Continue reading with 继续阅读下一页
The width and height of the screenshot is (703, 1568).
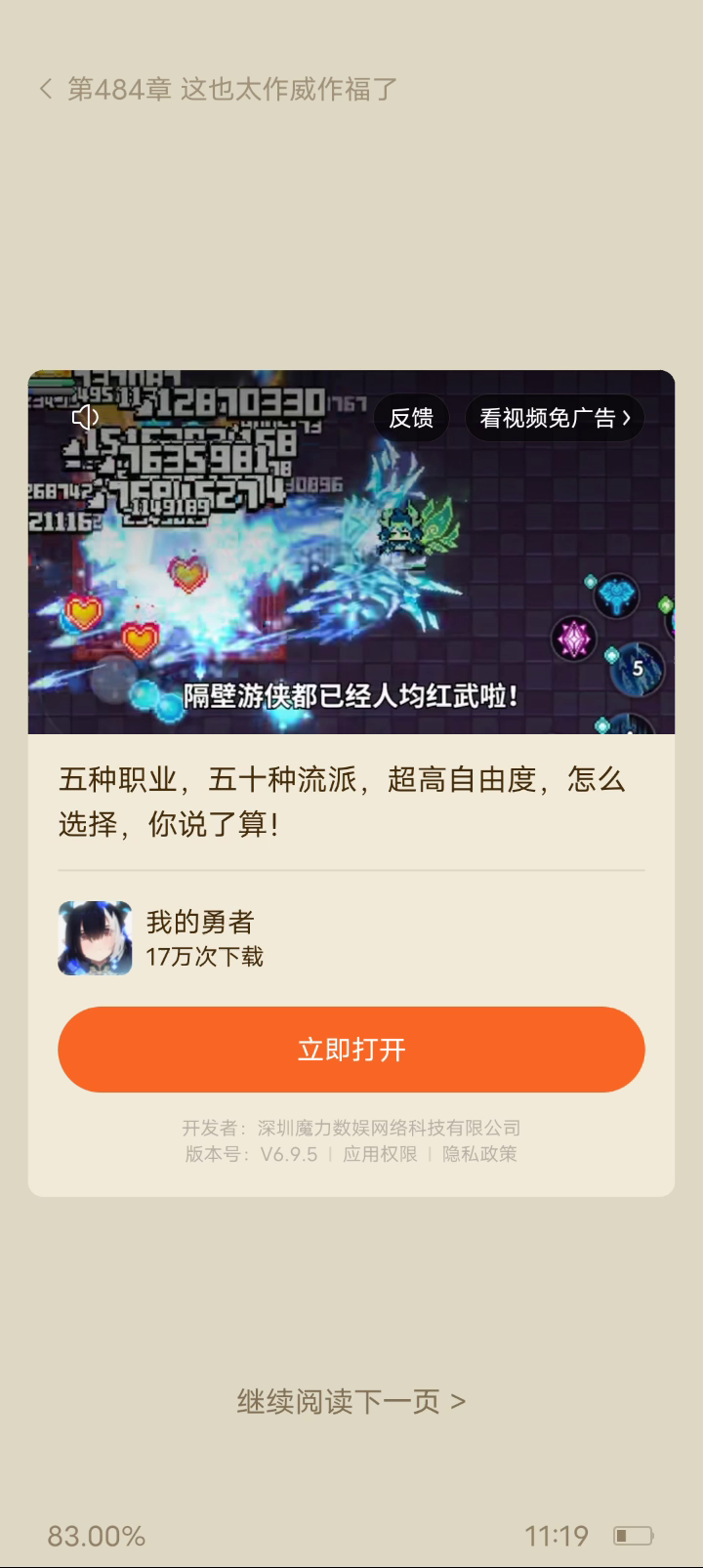click(x=351, y=1402)
